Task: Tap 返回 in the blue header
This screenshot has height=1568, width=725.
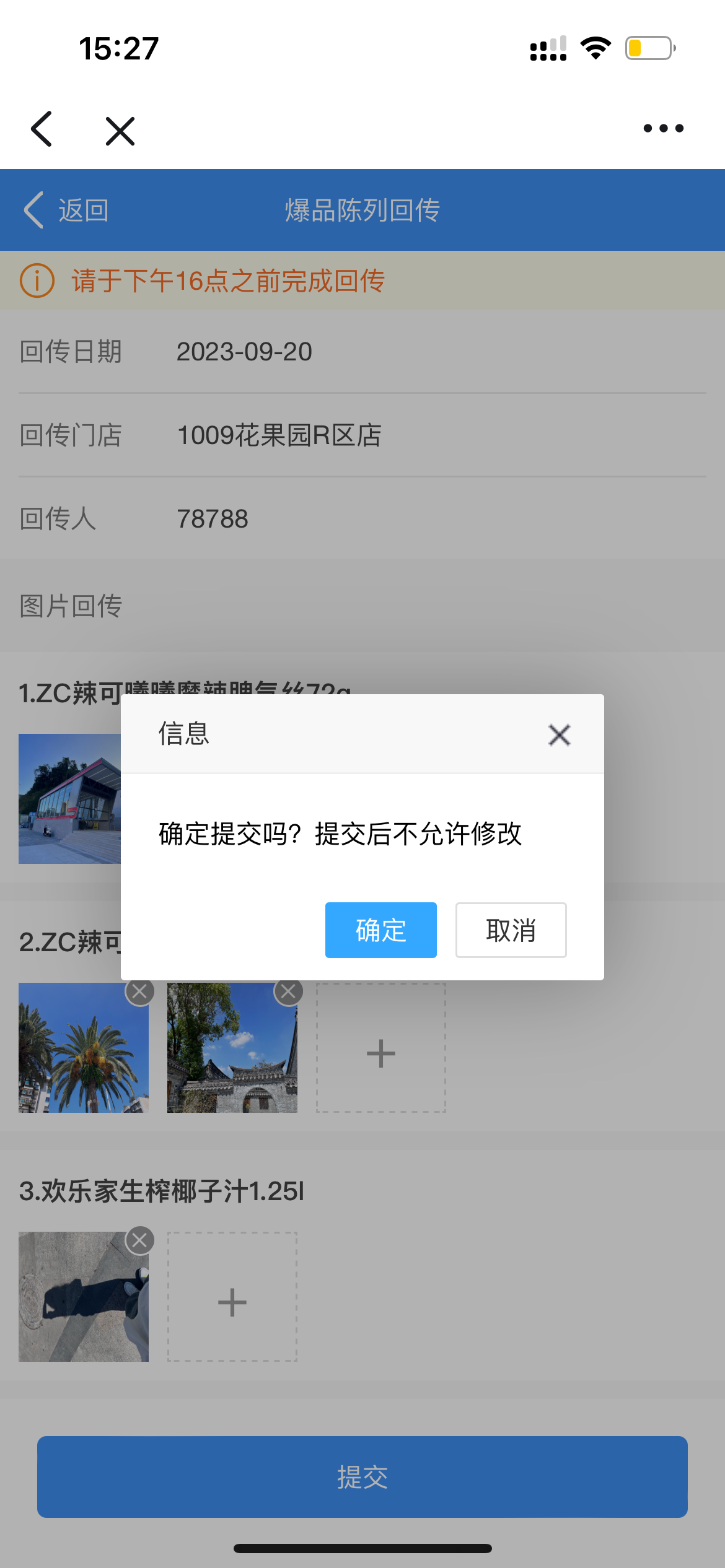Action: click(x=66, y=210)
